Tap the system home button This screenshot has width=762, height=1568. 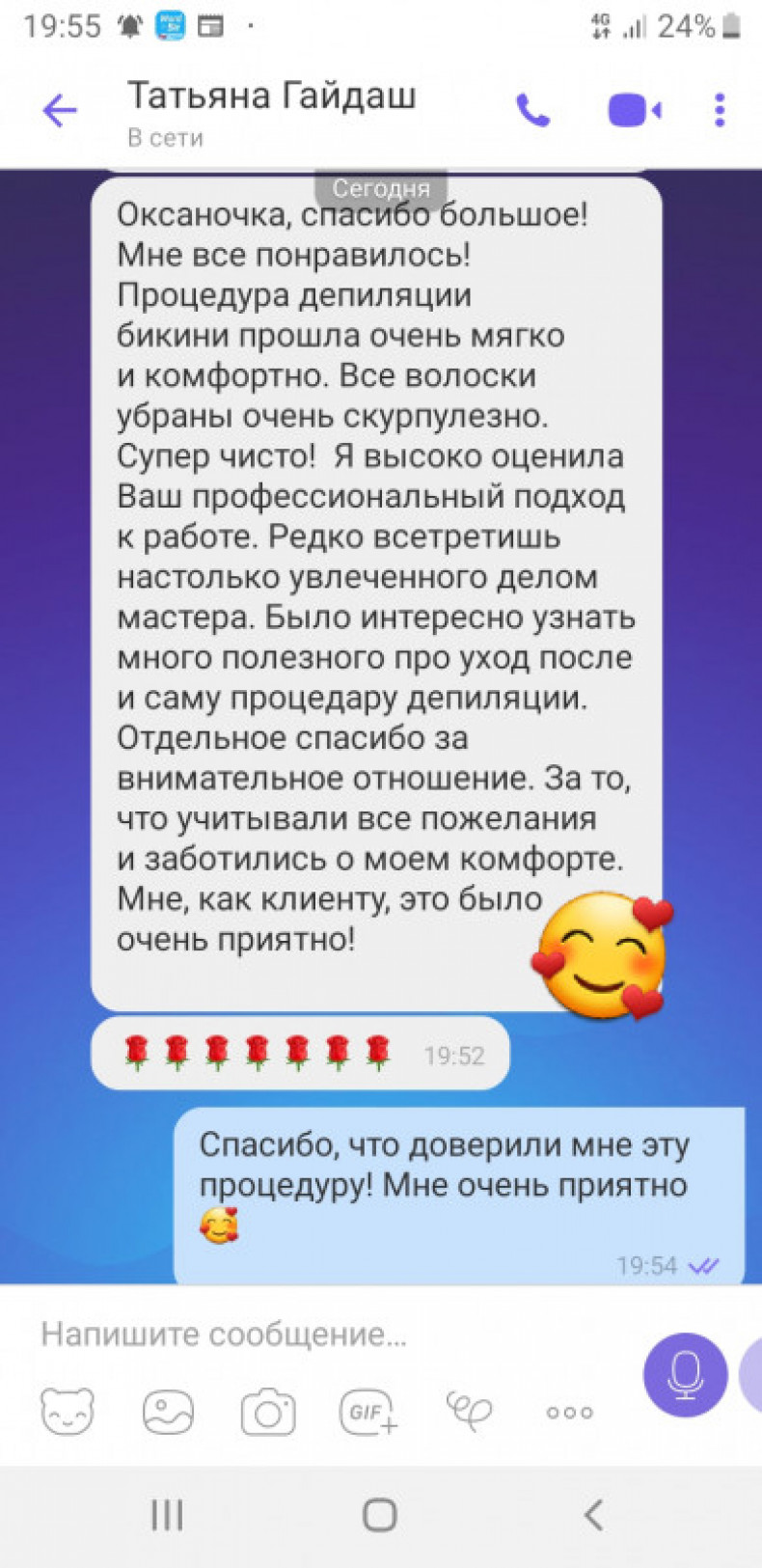(380, 1515)
